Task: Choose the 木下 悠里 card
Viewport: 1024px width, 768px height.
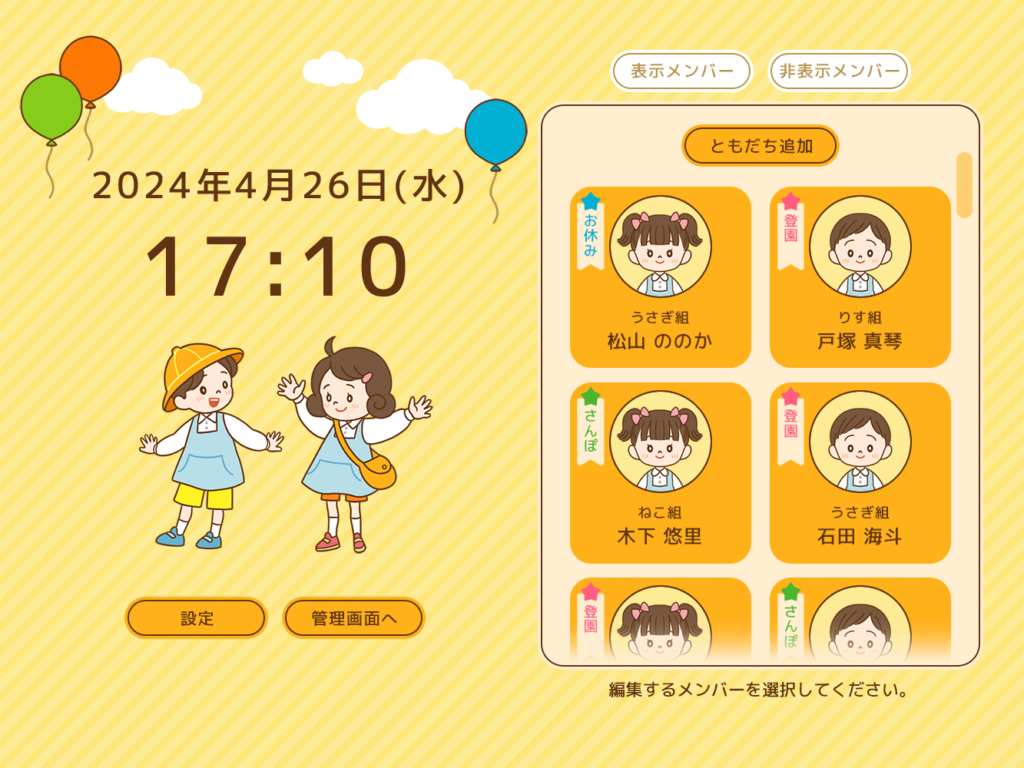Action: click(660, 473)
